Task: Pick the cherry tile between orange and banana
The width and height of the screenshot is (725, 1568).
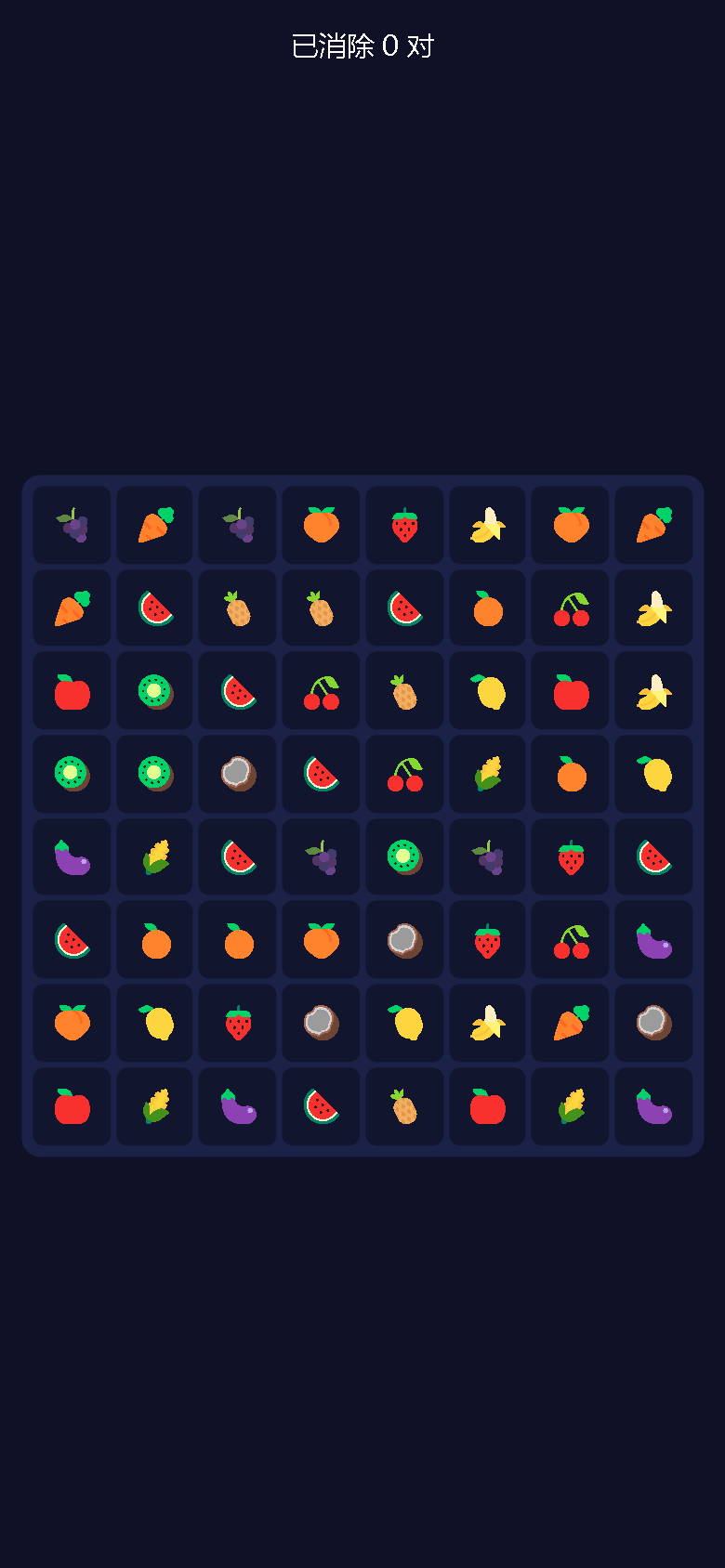Action: [571, 608]
